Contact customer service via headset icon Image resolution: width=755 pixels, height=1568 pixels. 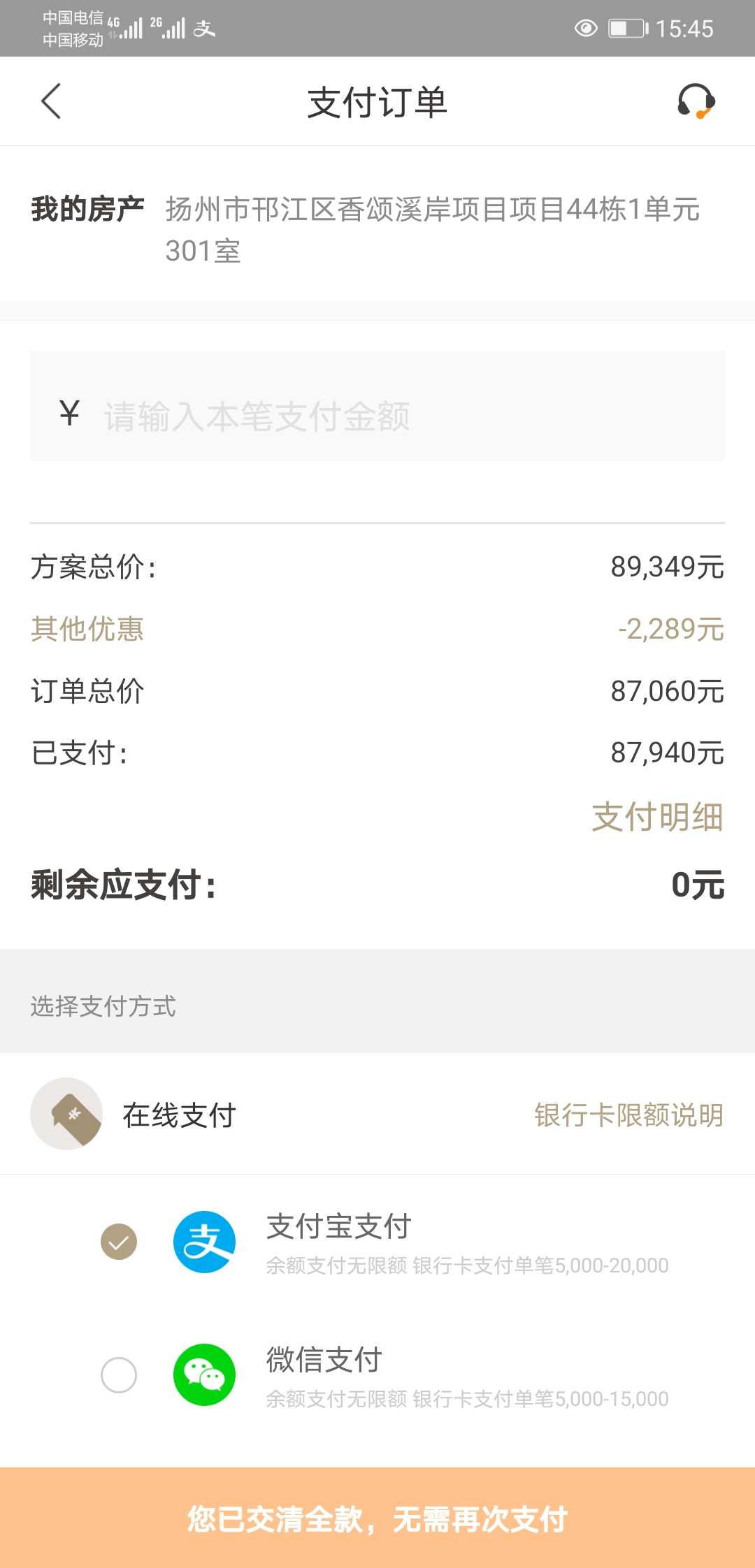coord(696,102)
